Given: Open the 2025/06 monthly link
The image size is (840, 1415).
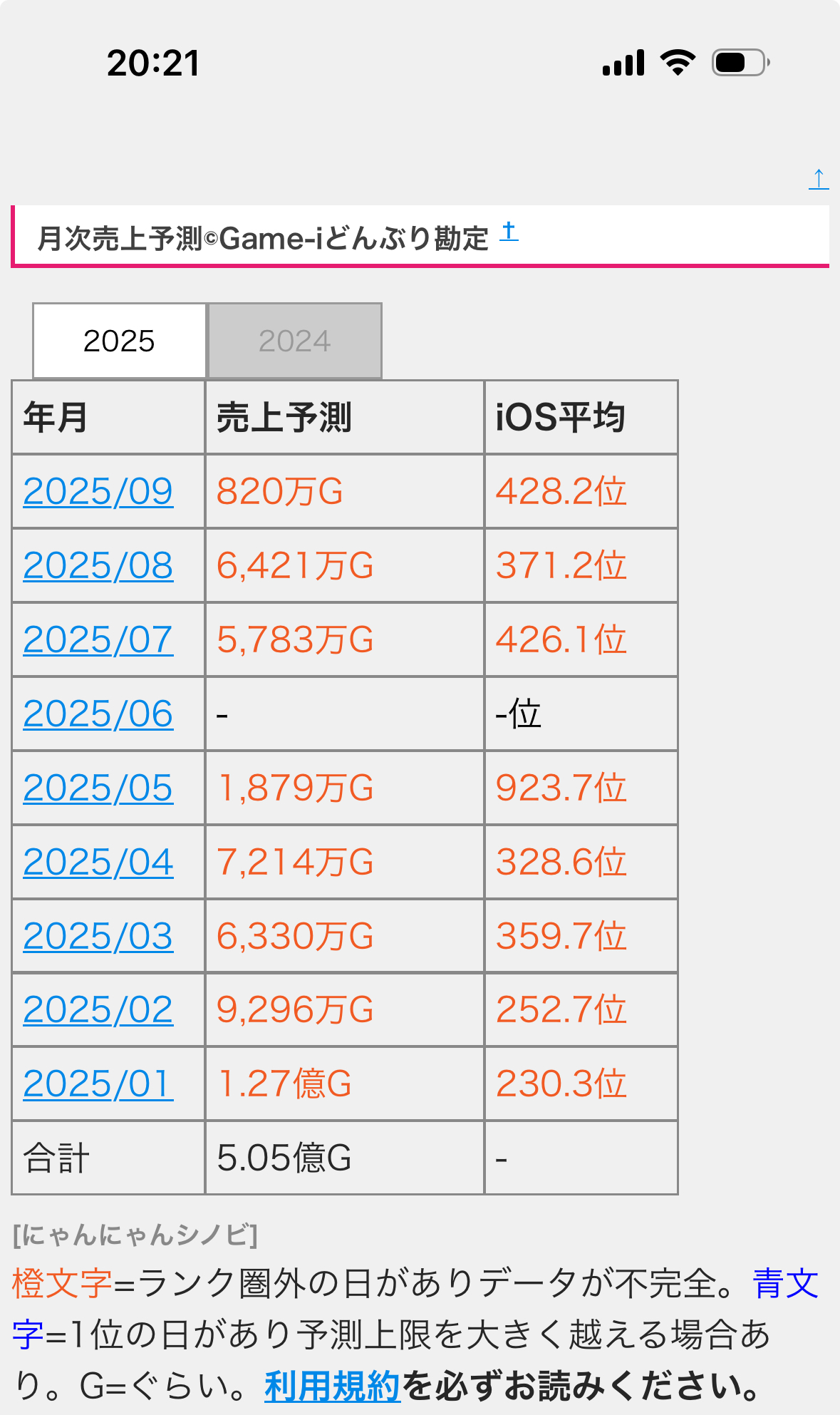Looking at the screenshot, I should pyautogui.click(x=98, y=714).
